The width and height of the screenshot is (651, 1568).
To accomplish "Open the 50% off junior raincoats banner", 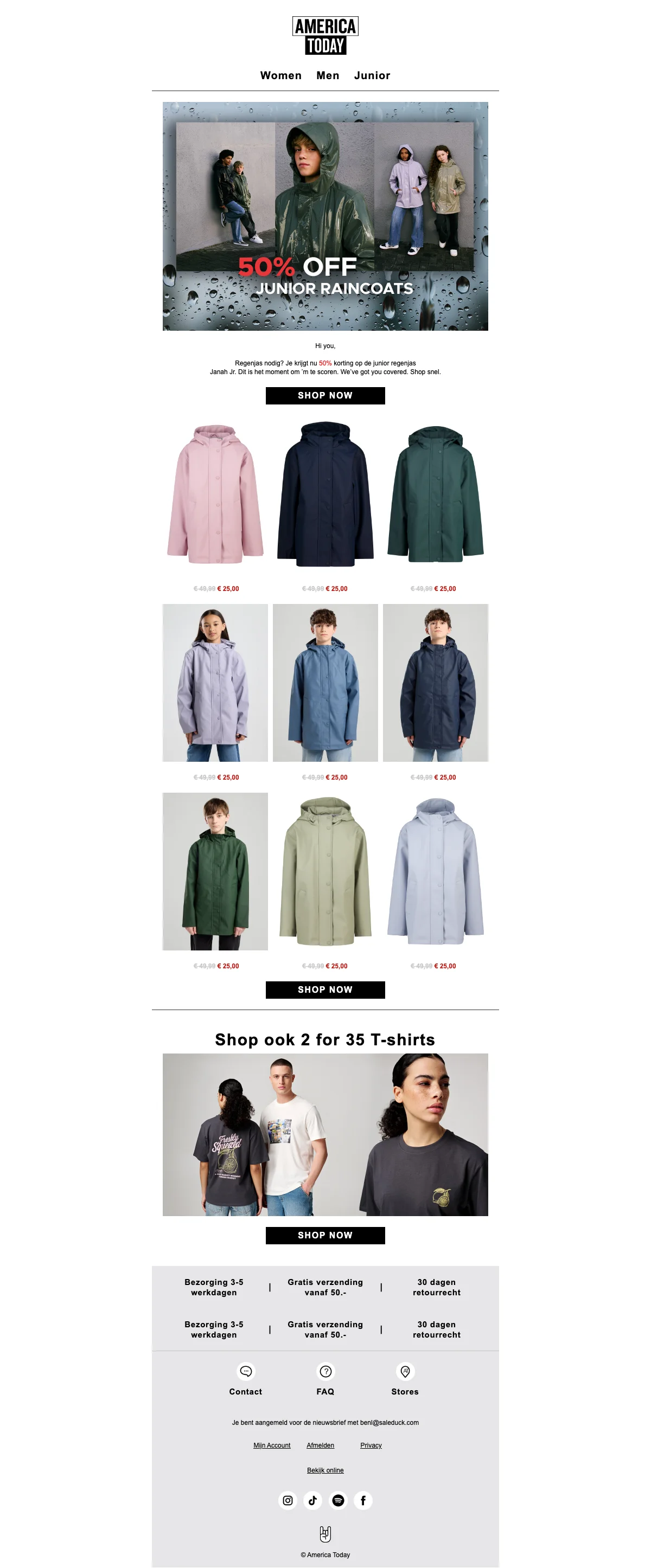I will [x=325, y=216].
